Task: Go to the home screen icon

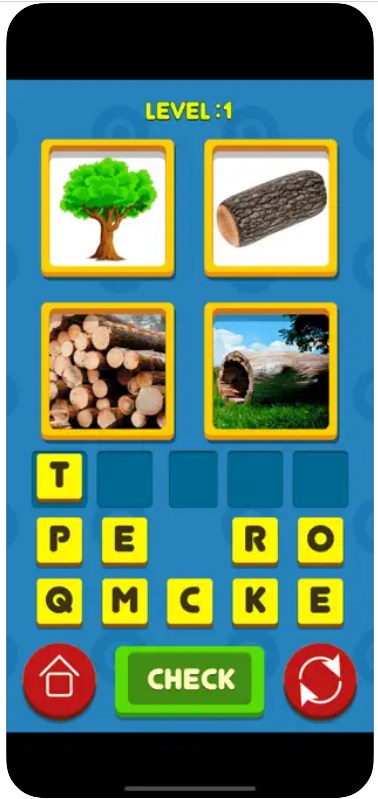Action: pyautogui.click(x=59, y=681)
